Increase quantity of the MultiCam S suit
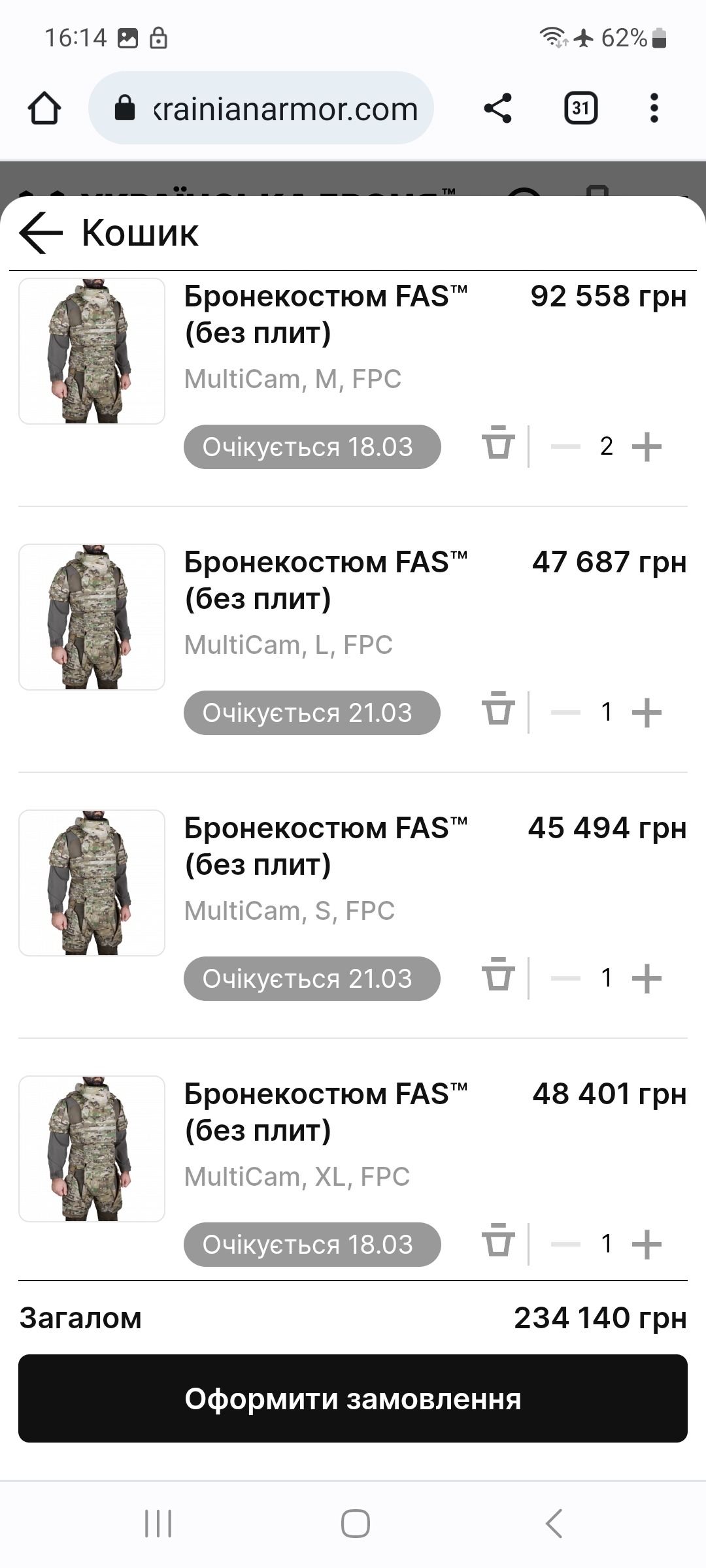Viewport: 706px width, 1568px height. point(647,978)
